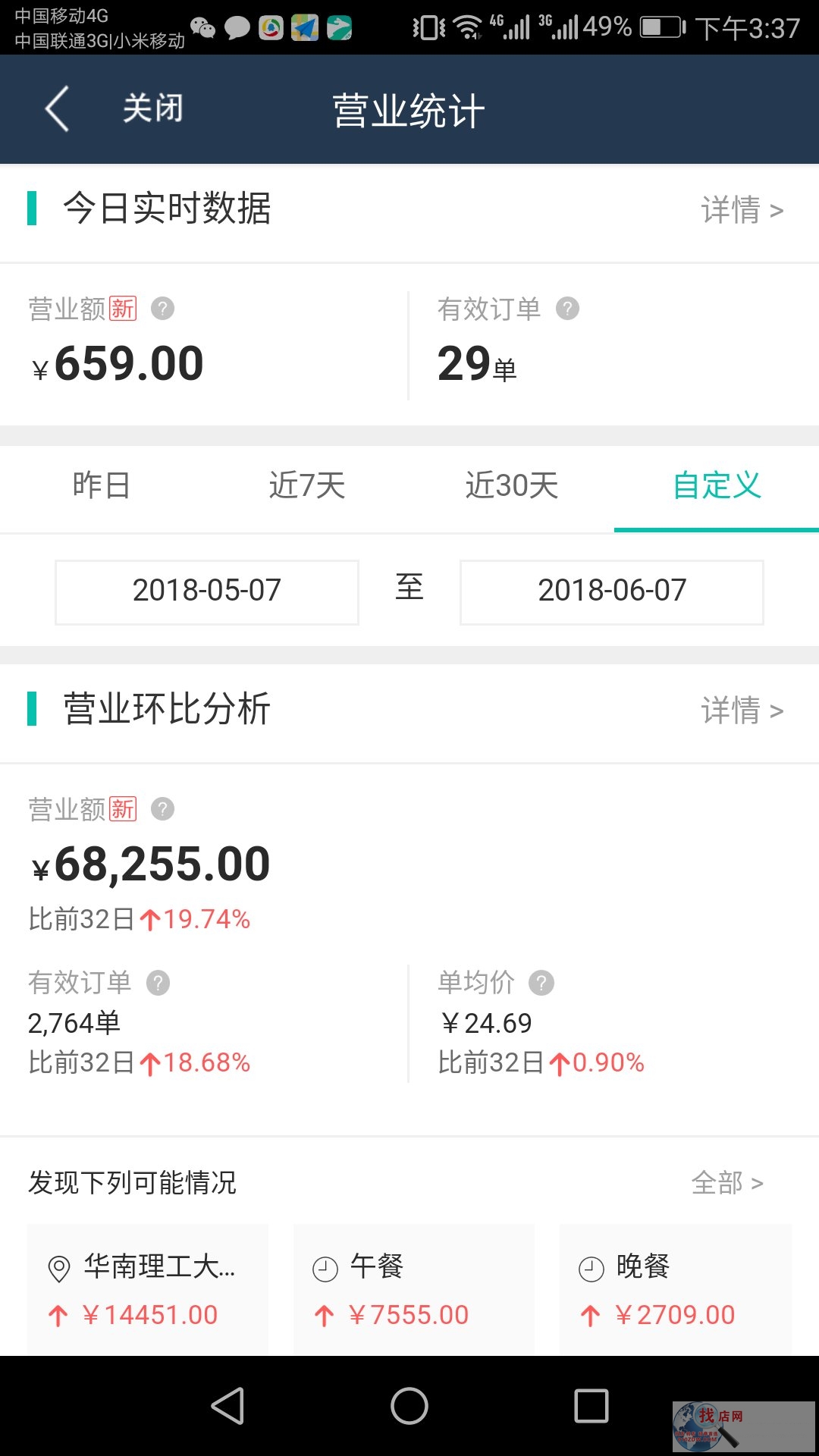819x1456 pixels.
Task: Open 详情 for 营业环比分析
Action: point(742,710)
